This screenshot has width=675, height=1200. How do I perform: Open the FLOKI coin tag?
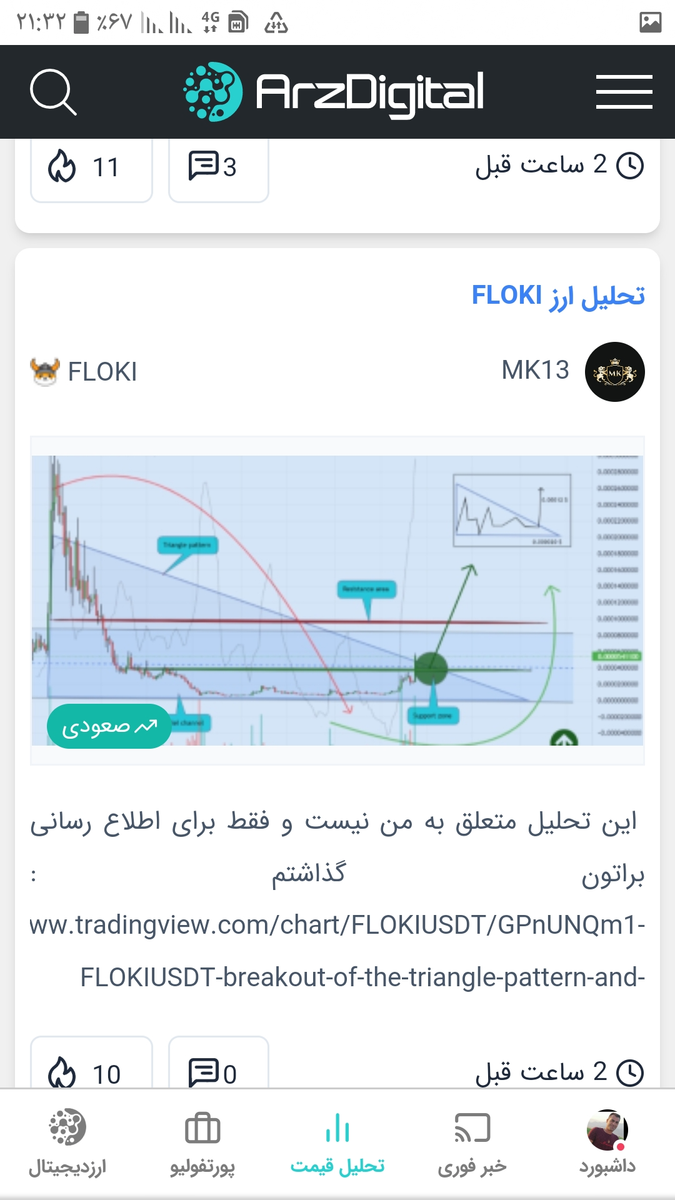84,372
